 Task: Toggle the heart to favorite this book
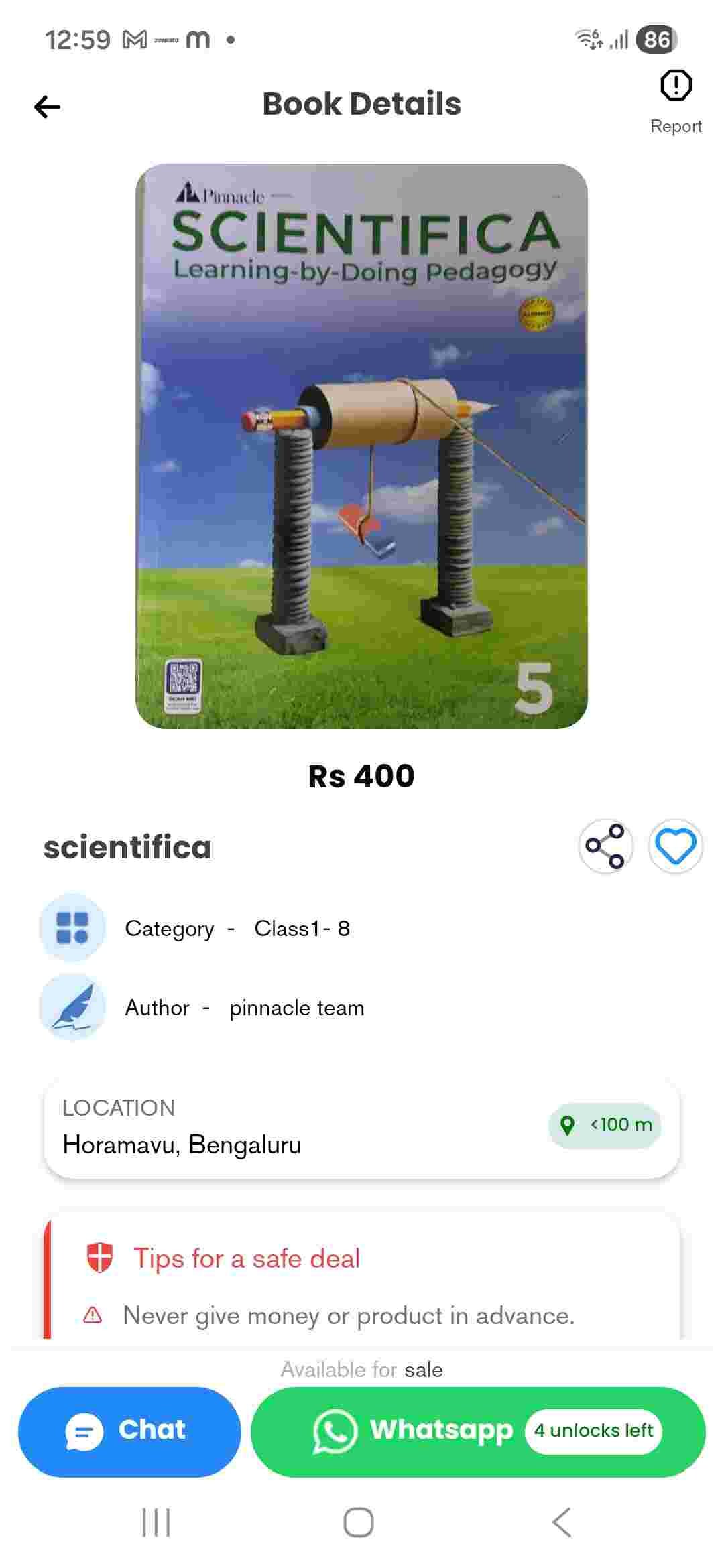(x=676, y=846)
